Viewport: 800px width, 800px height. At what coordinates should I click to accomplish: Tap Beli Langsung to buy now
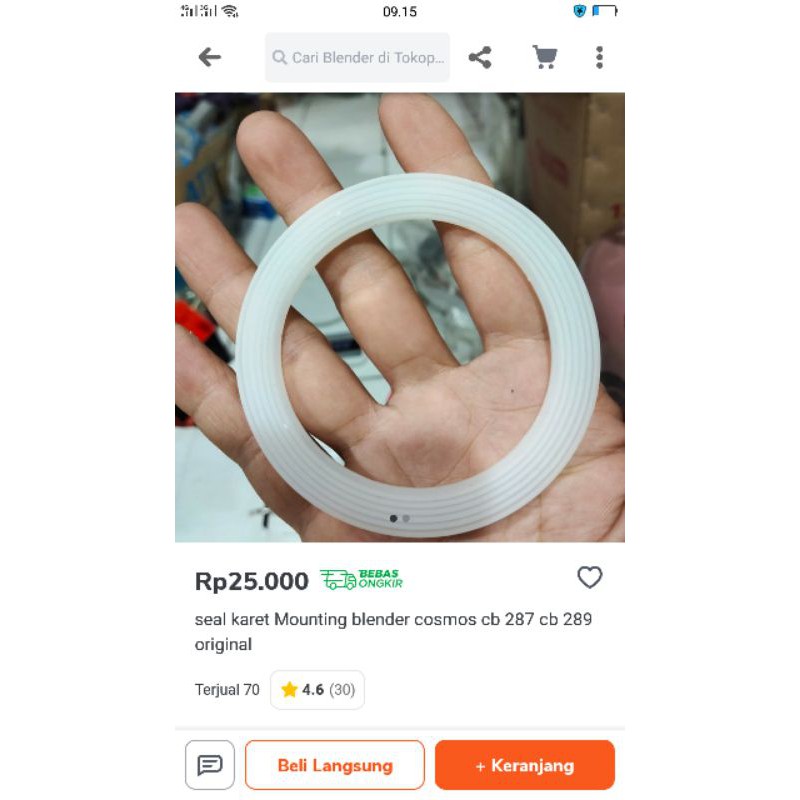click(335, 765)
